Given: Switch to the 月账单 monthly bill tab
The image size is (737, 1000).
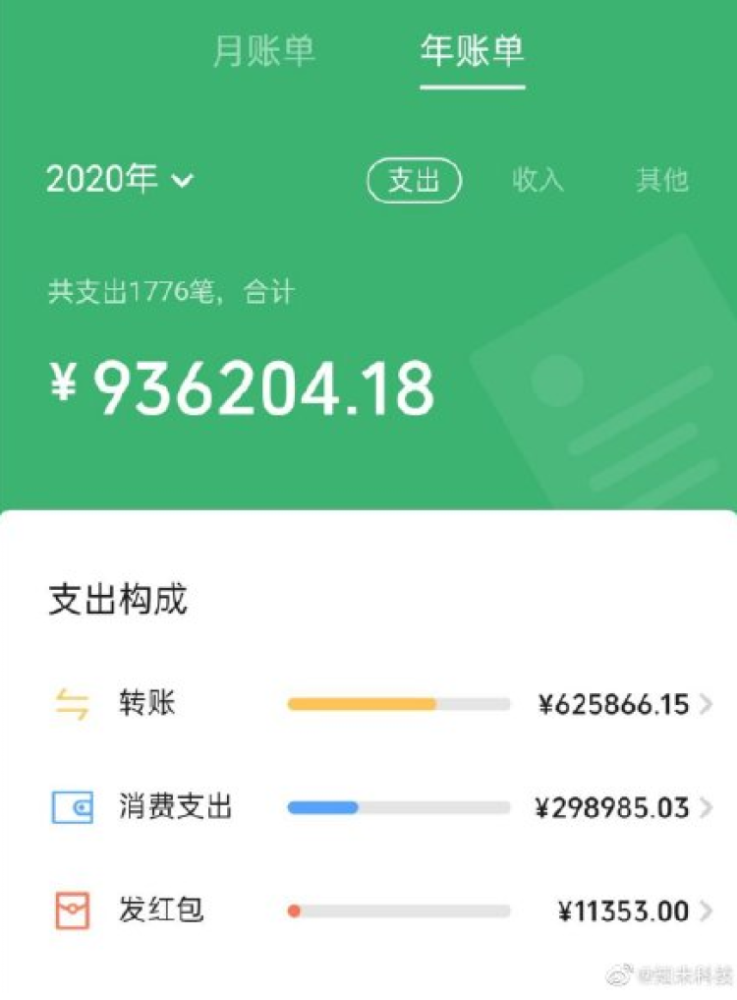Looking at the screenshot, I should pyautogui.click(x=263, y=51).
